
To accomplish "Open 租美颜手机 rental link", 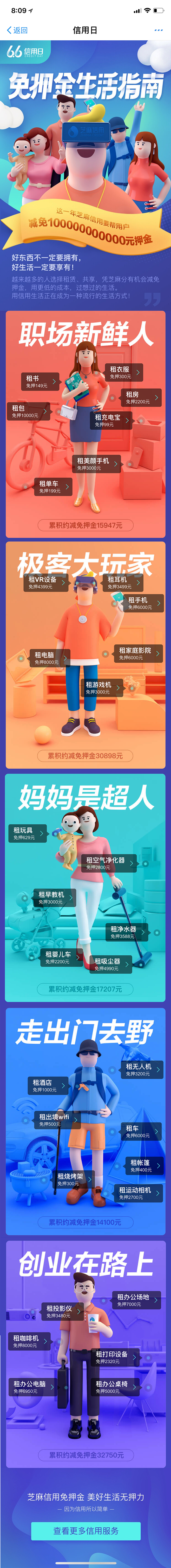I will click(97, 464).
